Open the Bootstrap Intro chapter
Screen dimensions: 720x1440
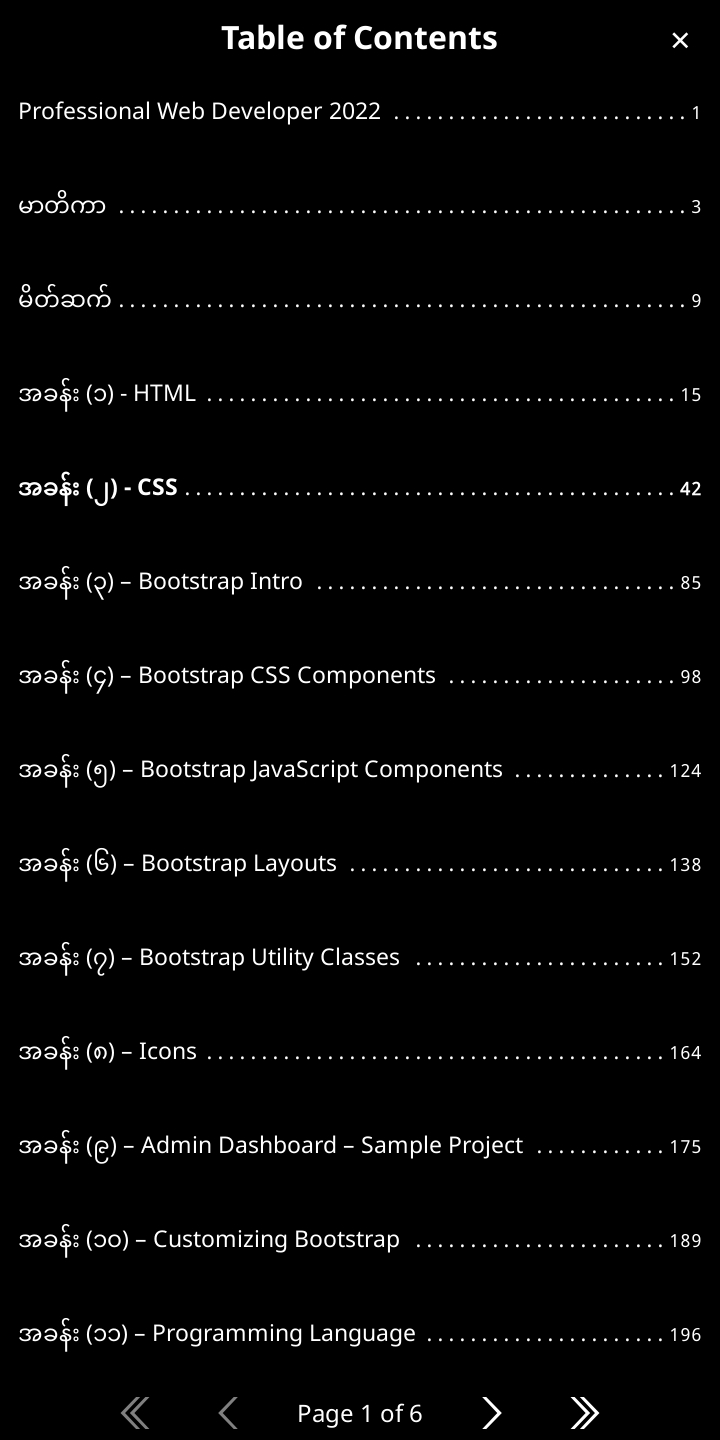pyautogui.click(x=162, y=581)
